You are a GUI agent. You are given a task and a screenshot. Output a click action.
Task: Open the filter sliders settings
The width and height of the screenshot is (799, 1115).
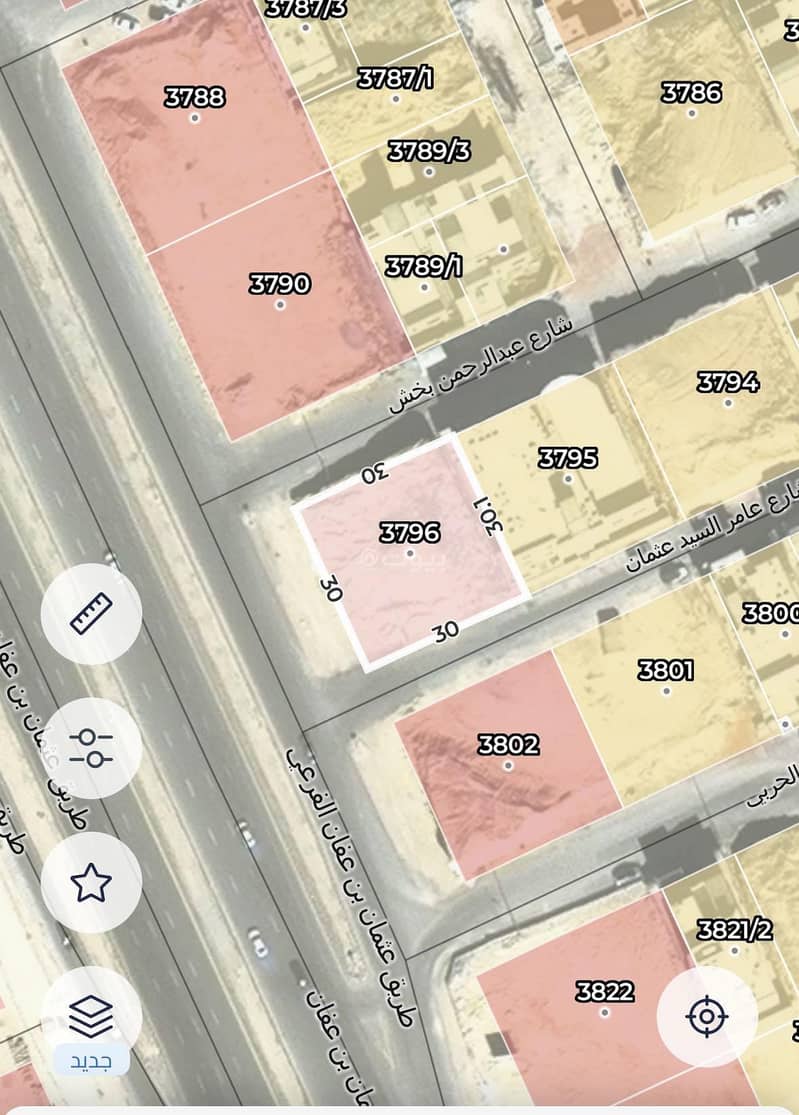click(x=91, y=748)
